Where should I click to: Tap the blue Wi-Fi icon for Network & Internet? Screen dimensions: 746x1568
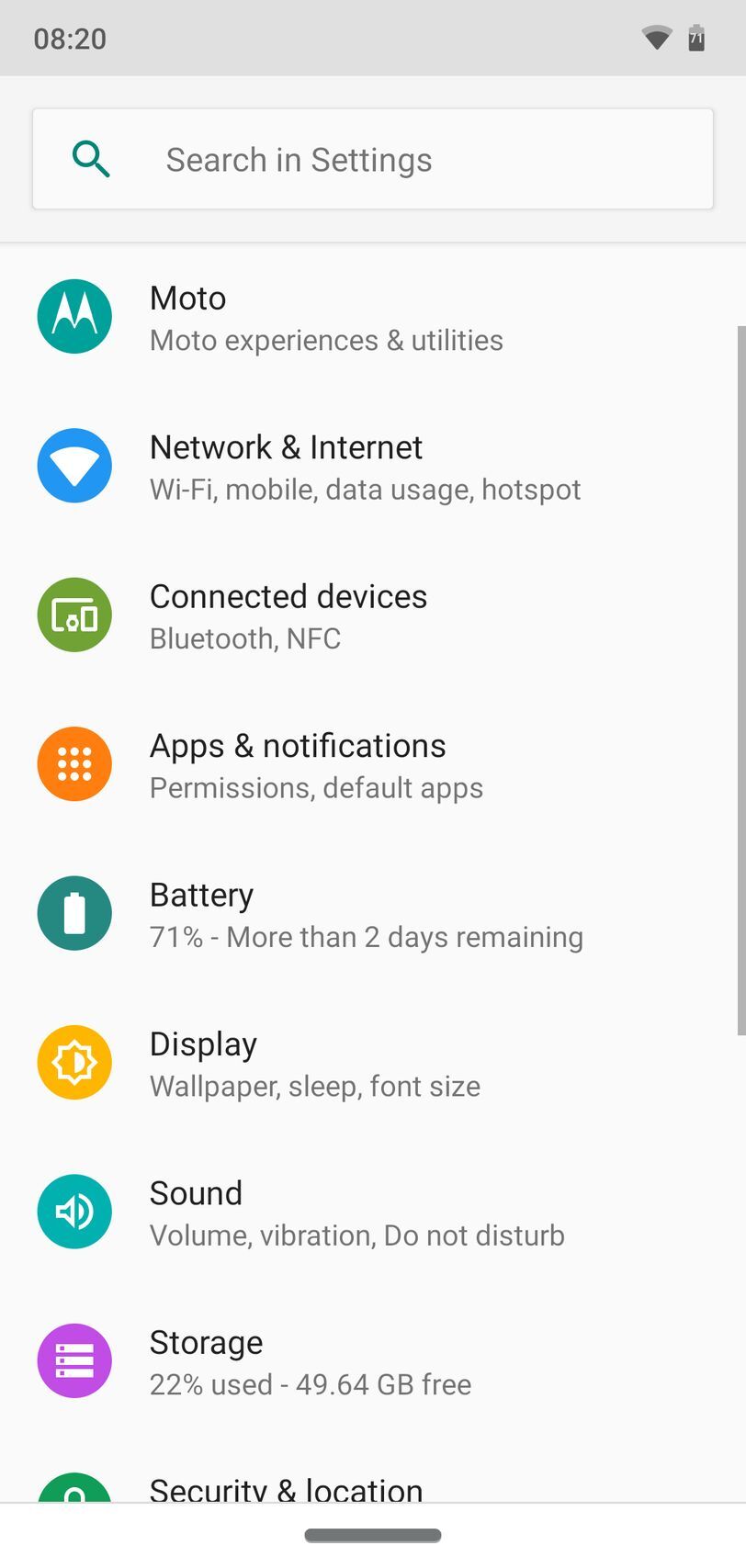(x=74, y=465)
